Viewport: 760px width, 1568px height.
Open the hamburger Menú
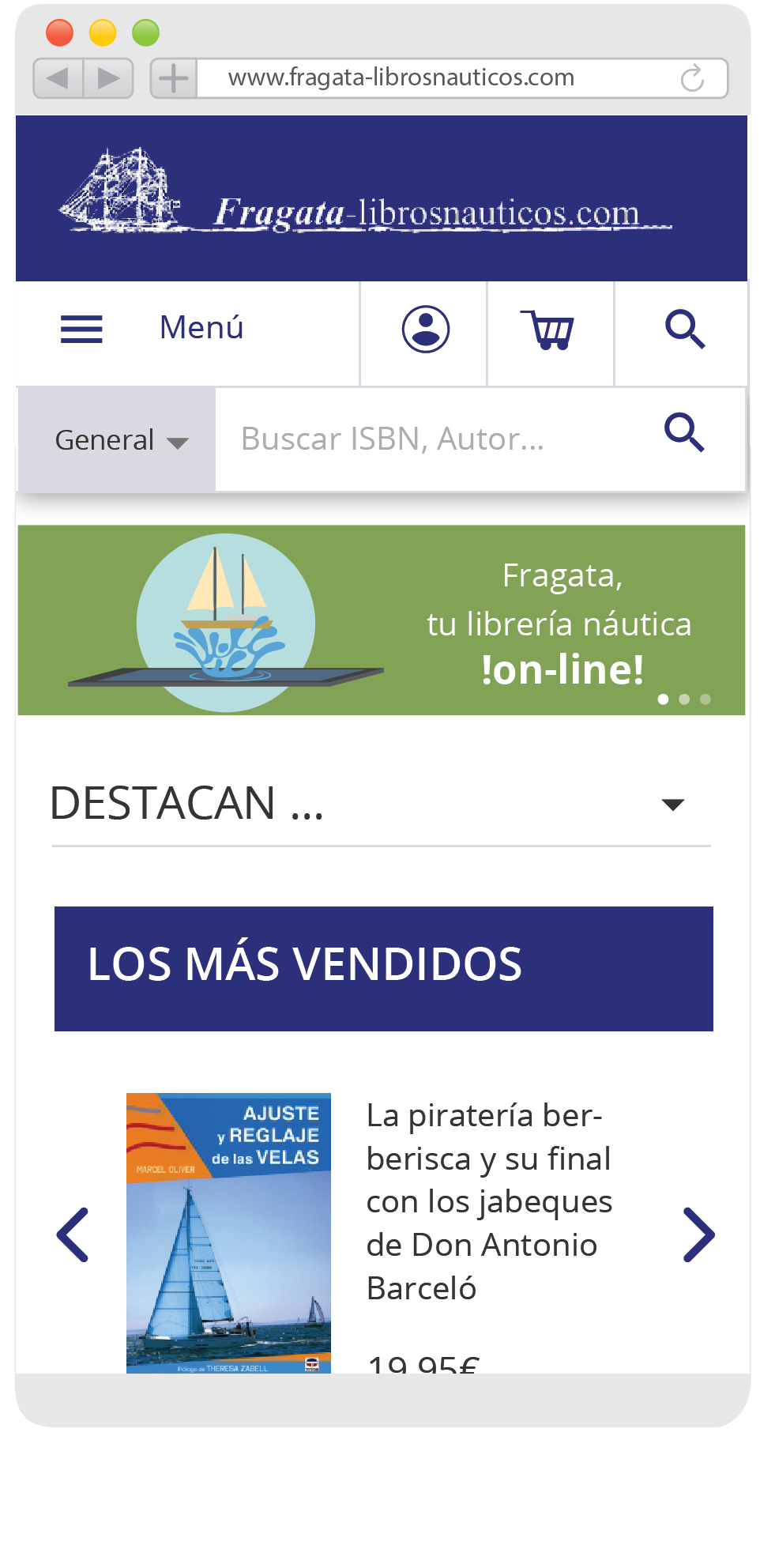coord(152,329)
